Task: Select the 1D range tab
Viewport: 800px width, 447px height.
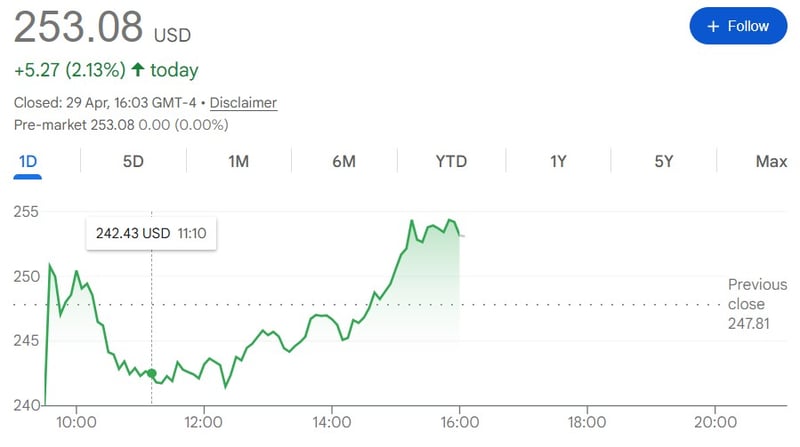Action: (27, 161)
